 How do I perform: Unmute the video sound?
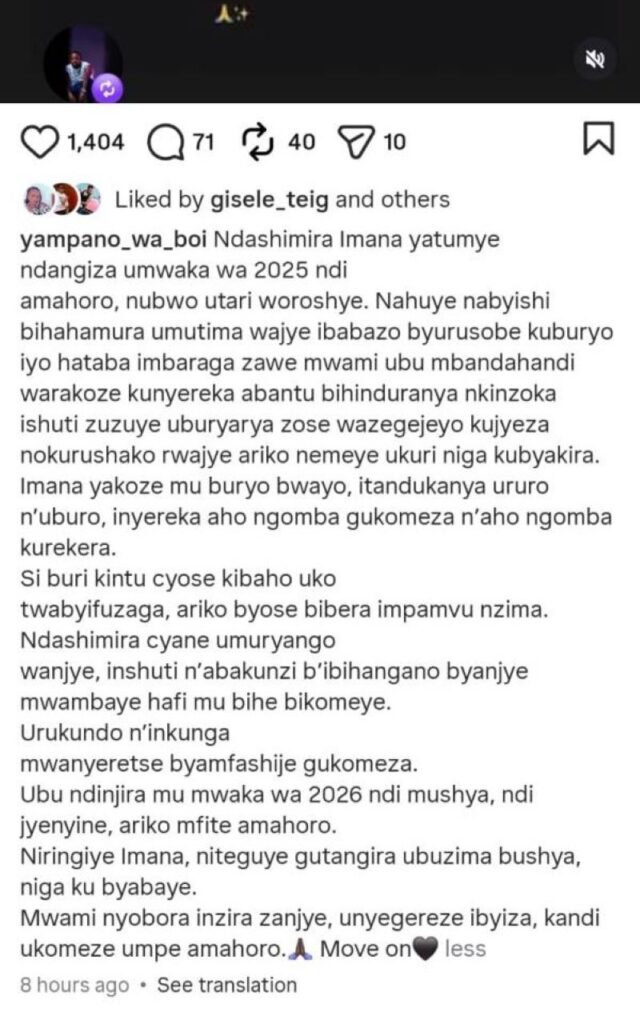pos(596,60)
